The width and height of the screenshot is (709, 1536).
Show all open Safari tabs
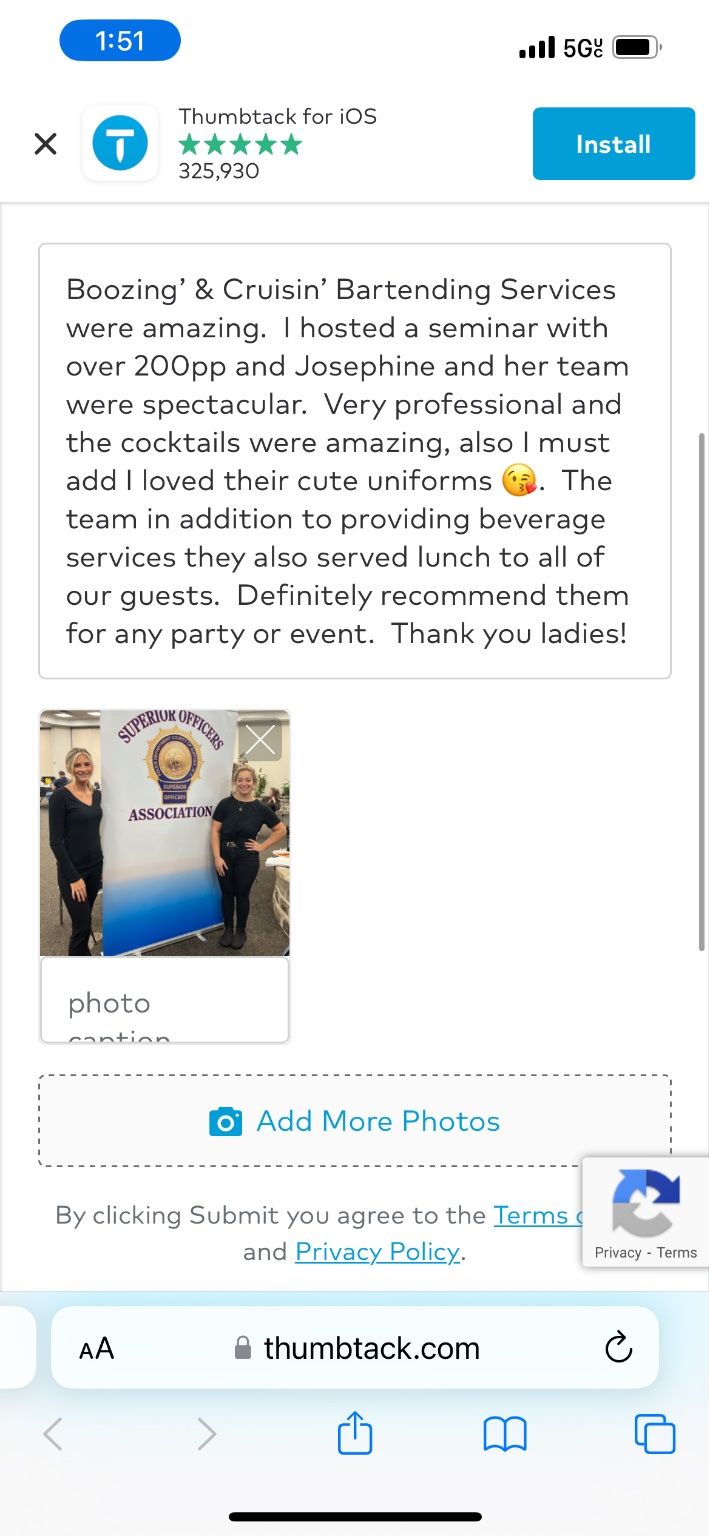(x=655, y=1435)
